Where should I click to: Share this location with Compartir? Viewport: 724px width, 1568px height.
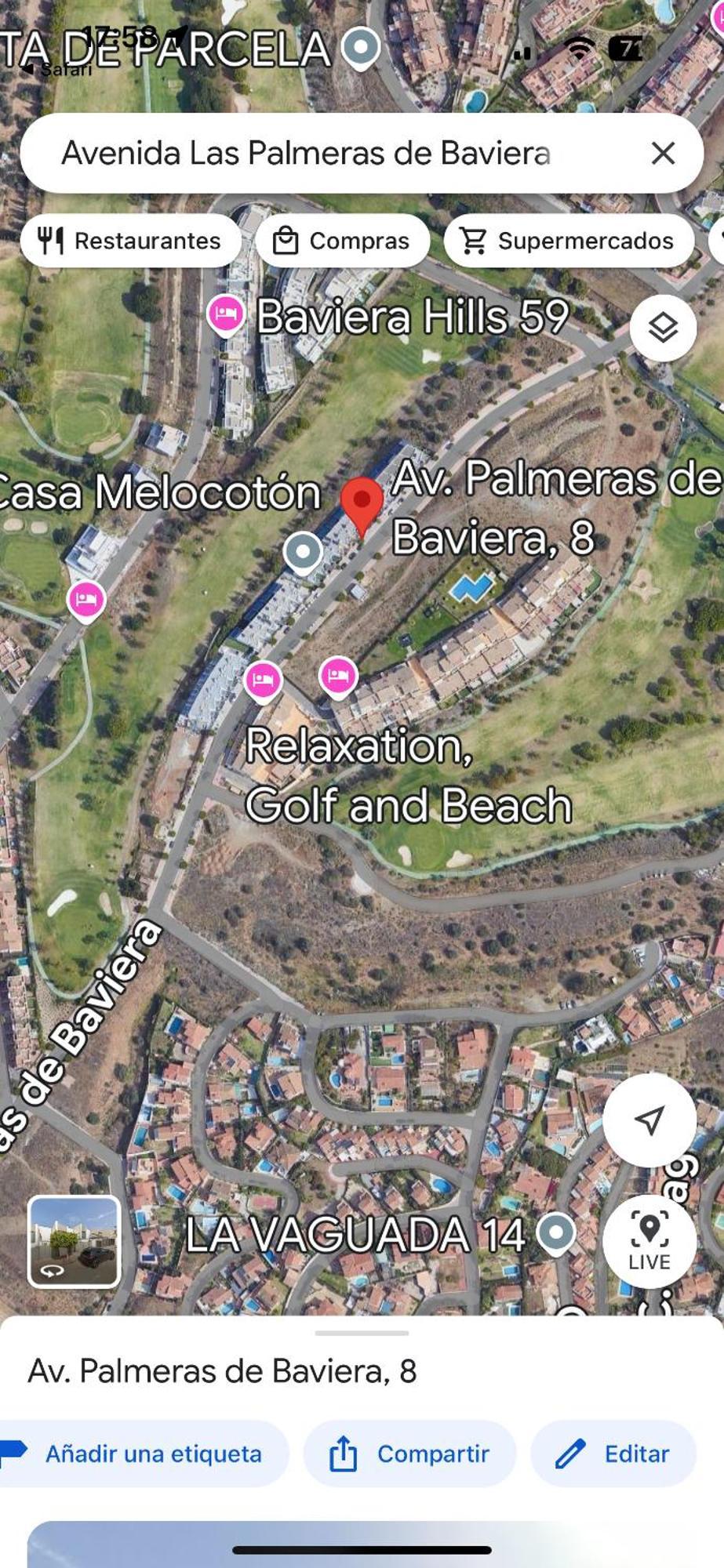click(409, 1454)
